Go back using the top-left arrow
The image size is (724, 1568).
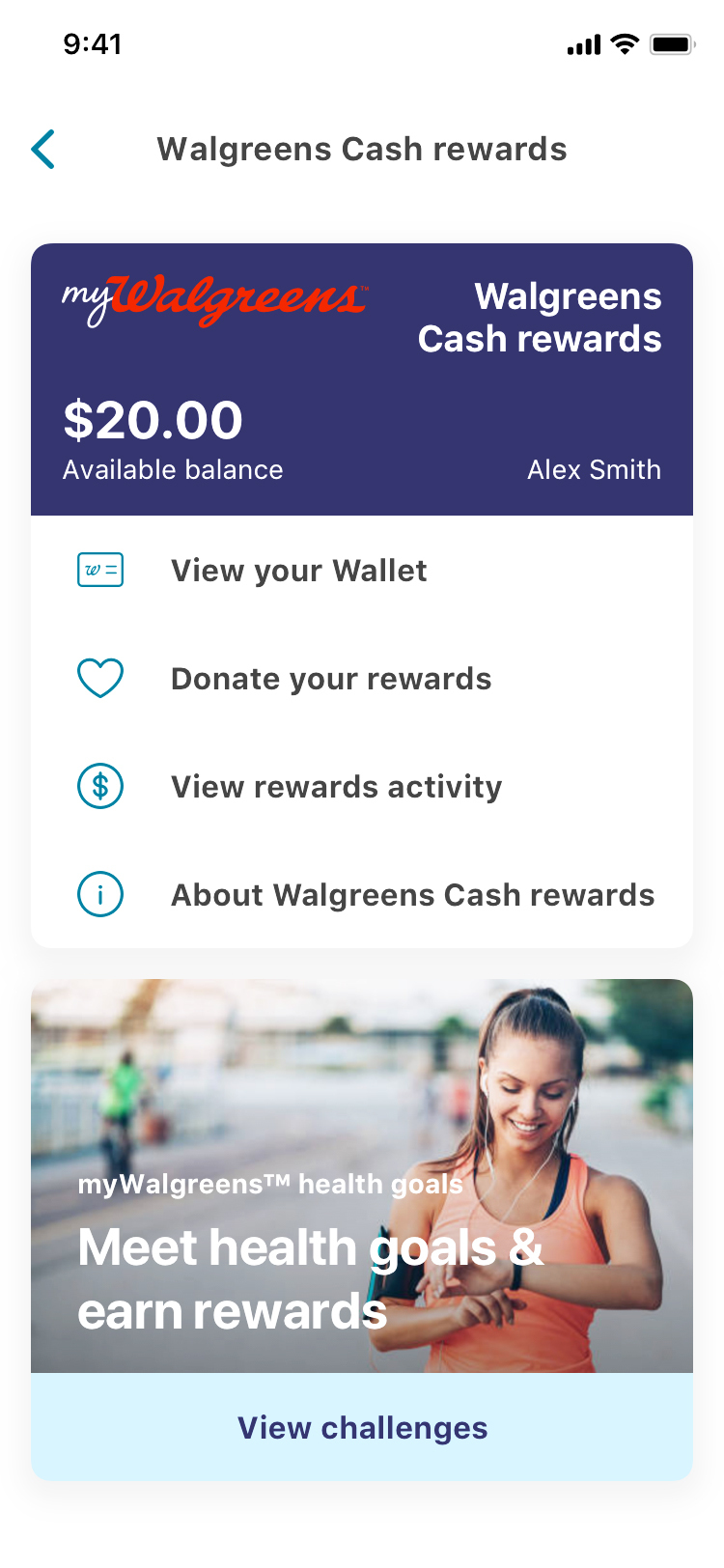43,150
